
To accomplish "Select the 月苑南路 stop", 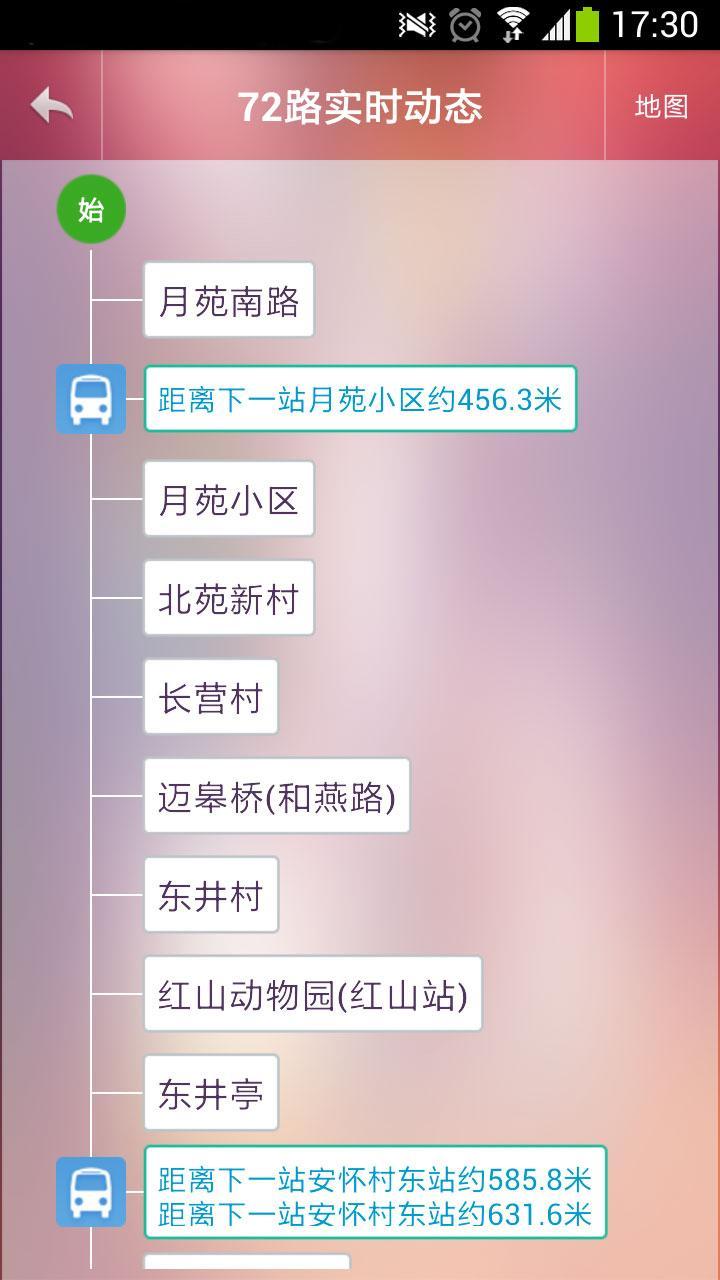I will [x=229, y=300].
